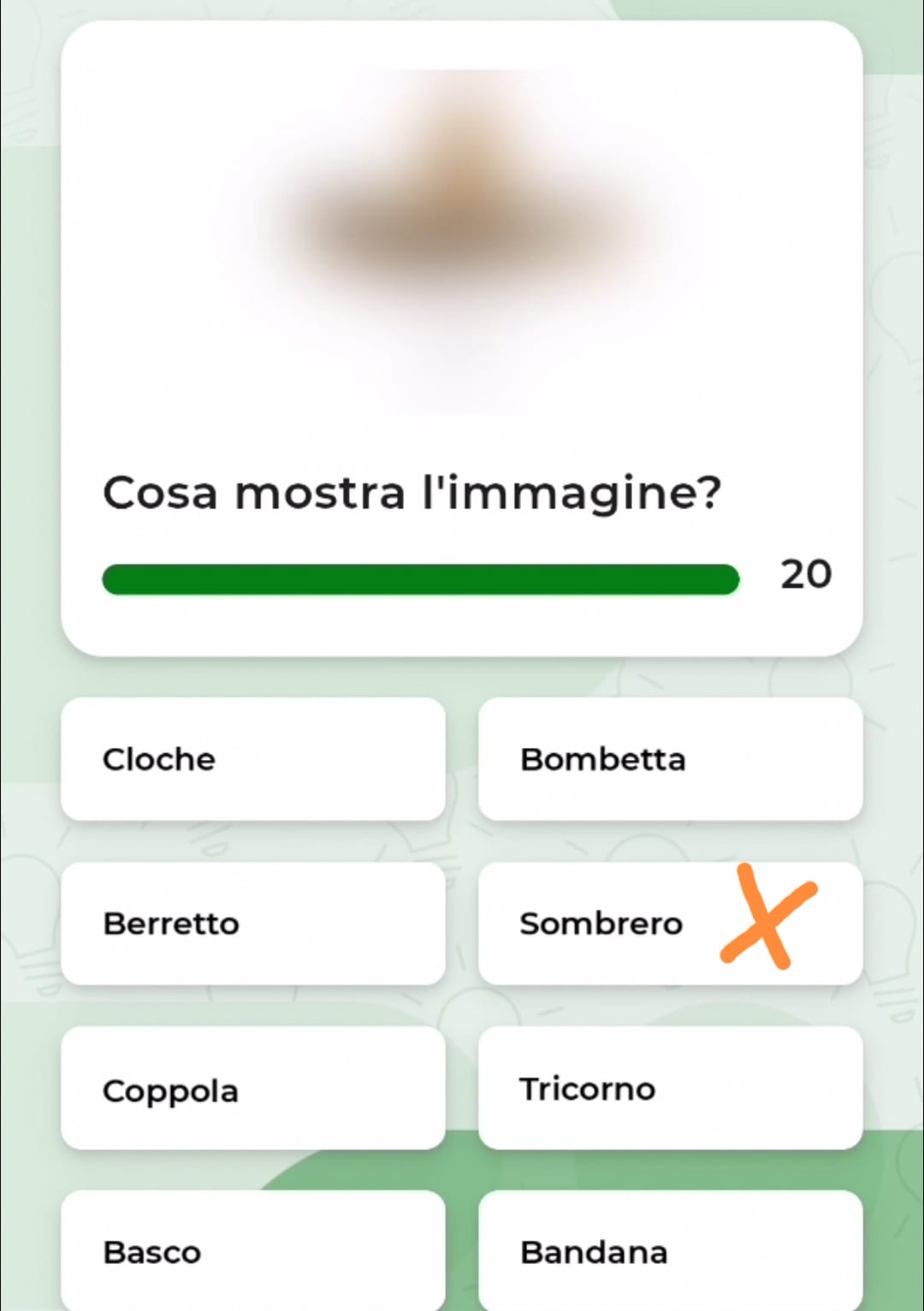924x1311 pixels.
Task: Pick the Berretto option
Action: point(252,923)
